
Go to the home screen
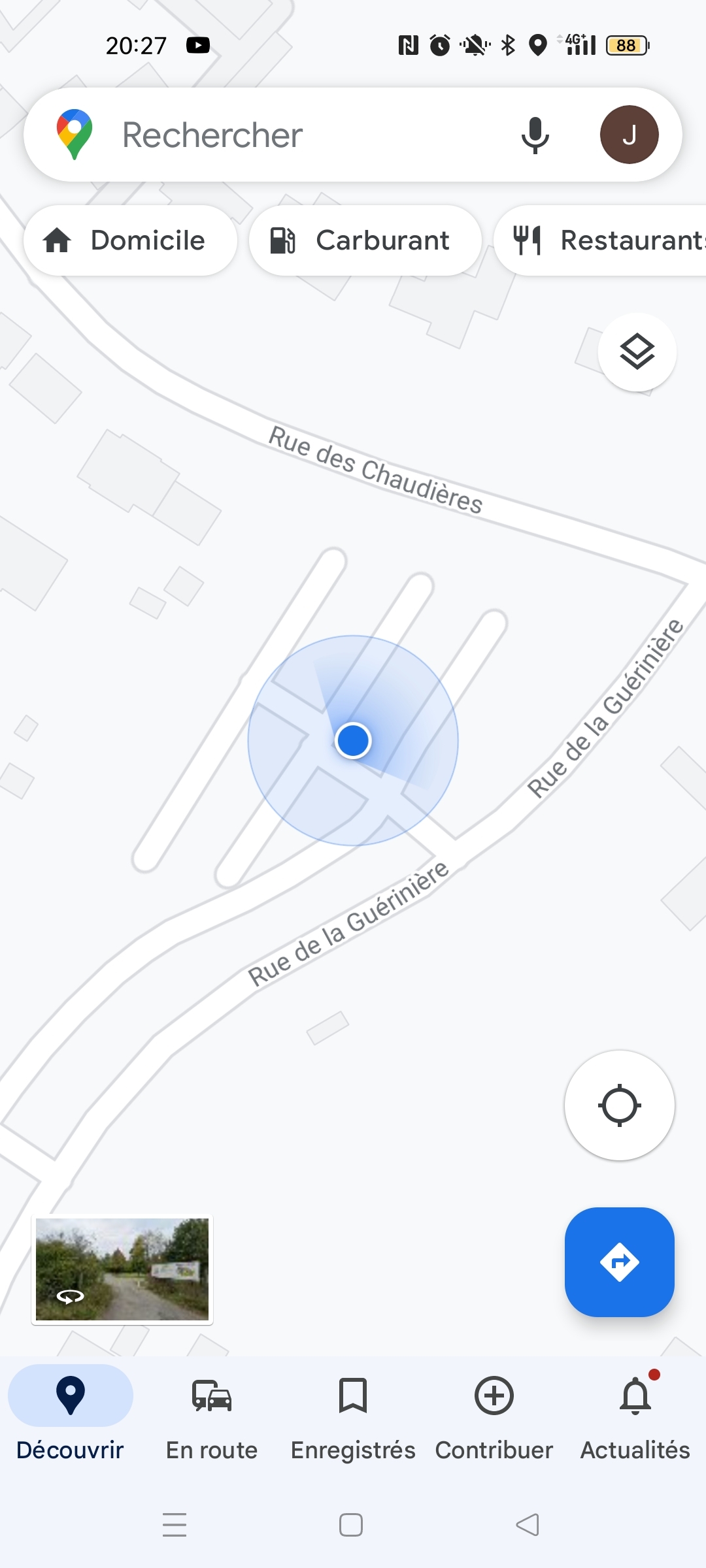[x=351, y=1525]
